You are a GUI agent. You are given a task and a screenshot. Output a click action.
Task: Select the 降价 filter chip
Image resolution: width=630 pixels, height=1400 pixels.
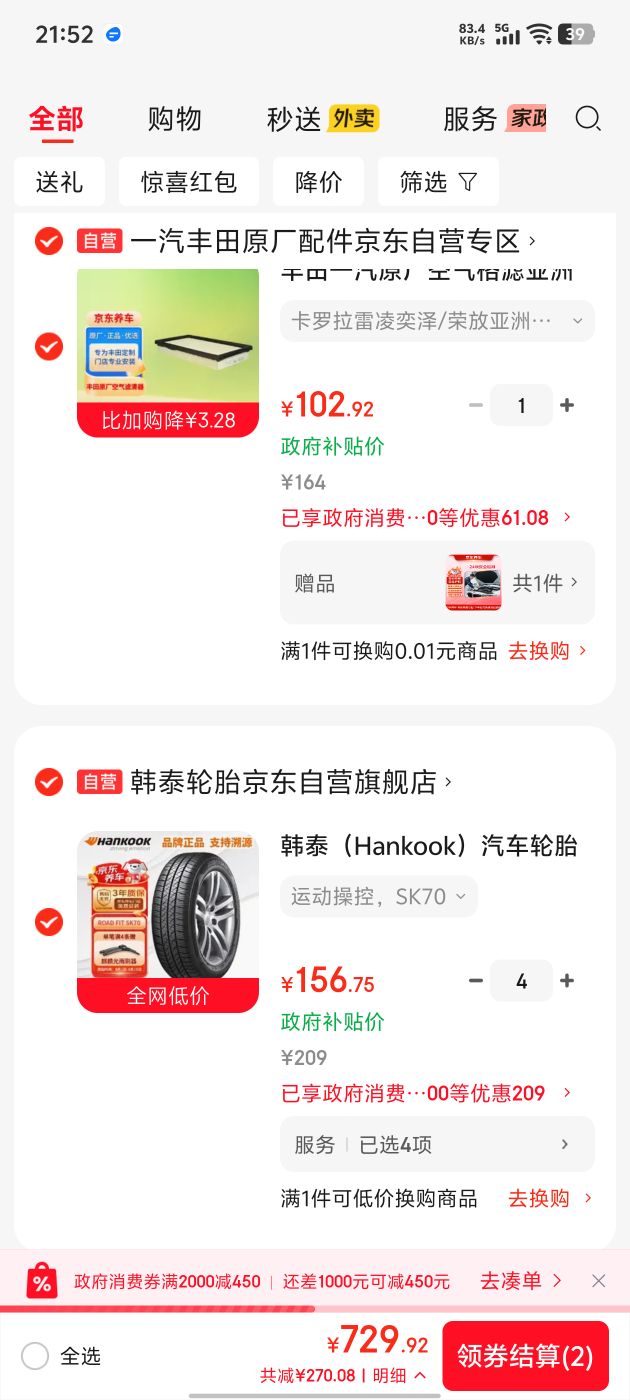click(x=319, y=181)
